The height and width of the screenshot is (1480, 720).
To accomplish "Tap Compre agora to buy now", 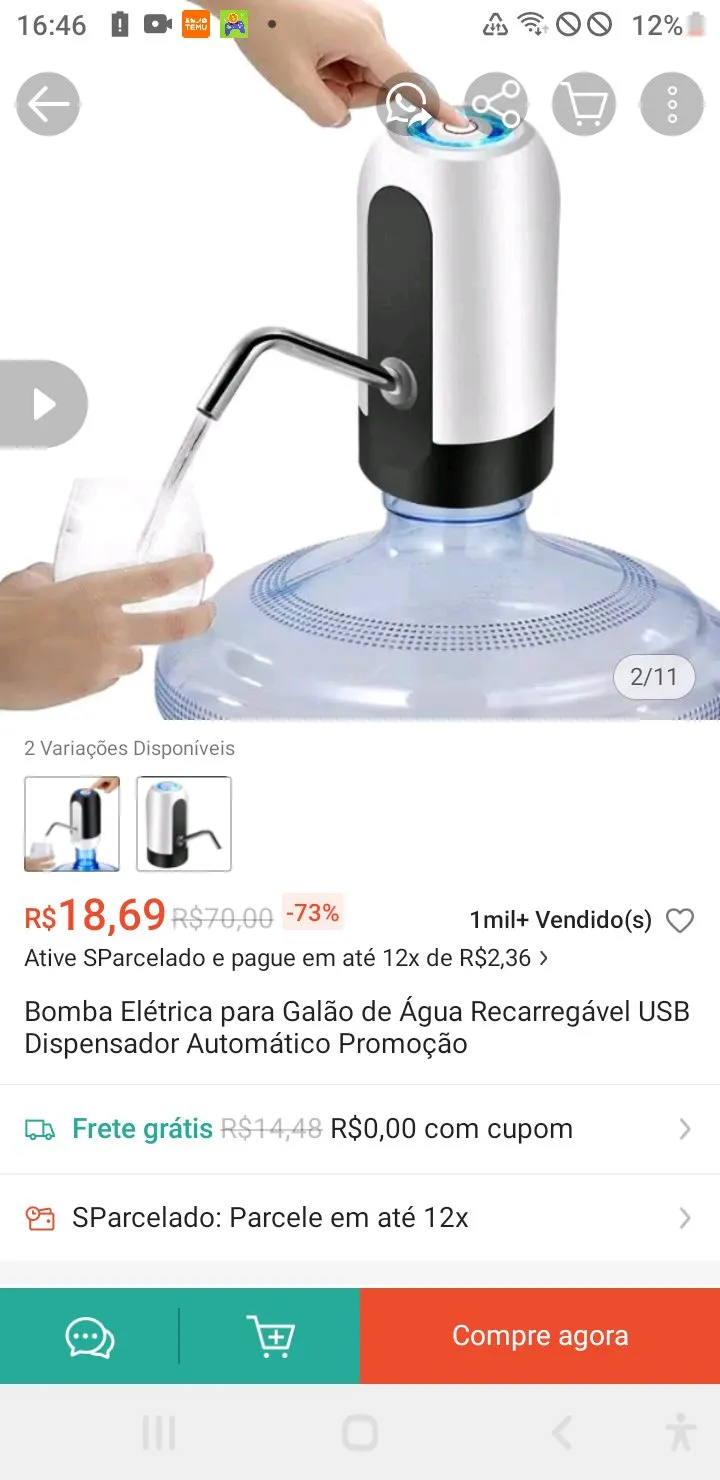I will point(540,1336).
